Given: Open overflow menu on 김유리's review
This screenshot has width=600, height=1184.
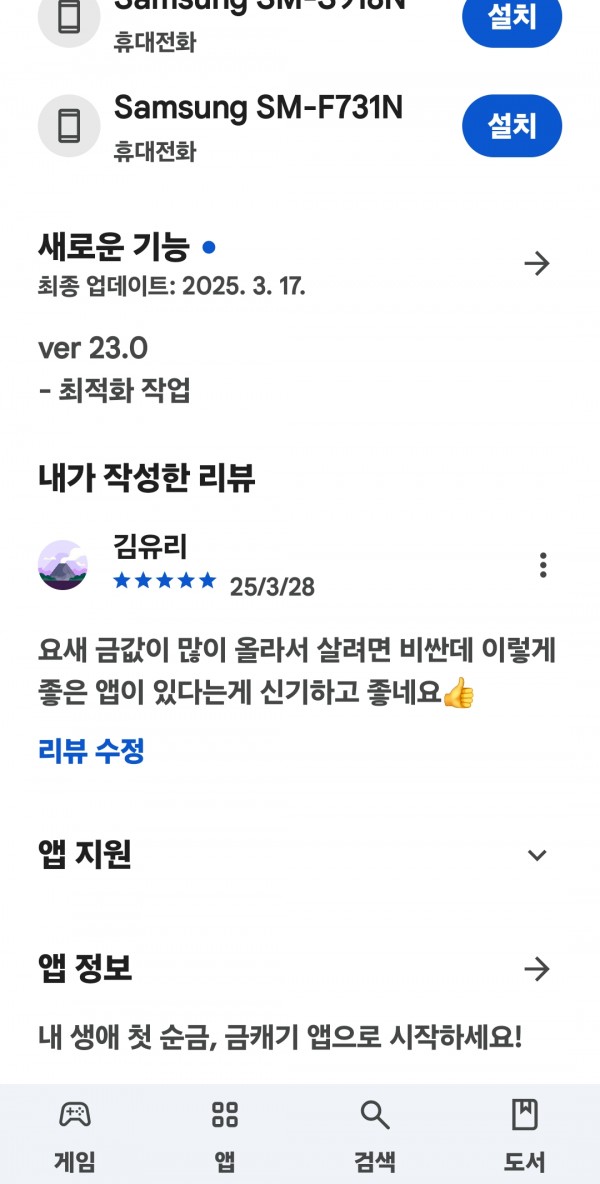Looking at the screenshot, I should pyautogui.click(x=543, y=565).
